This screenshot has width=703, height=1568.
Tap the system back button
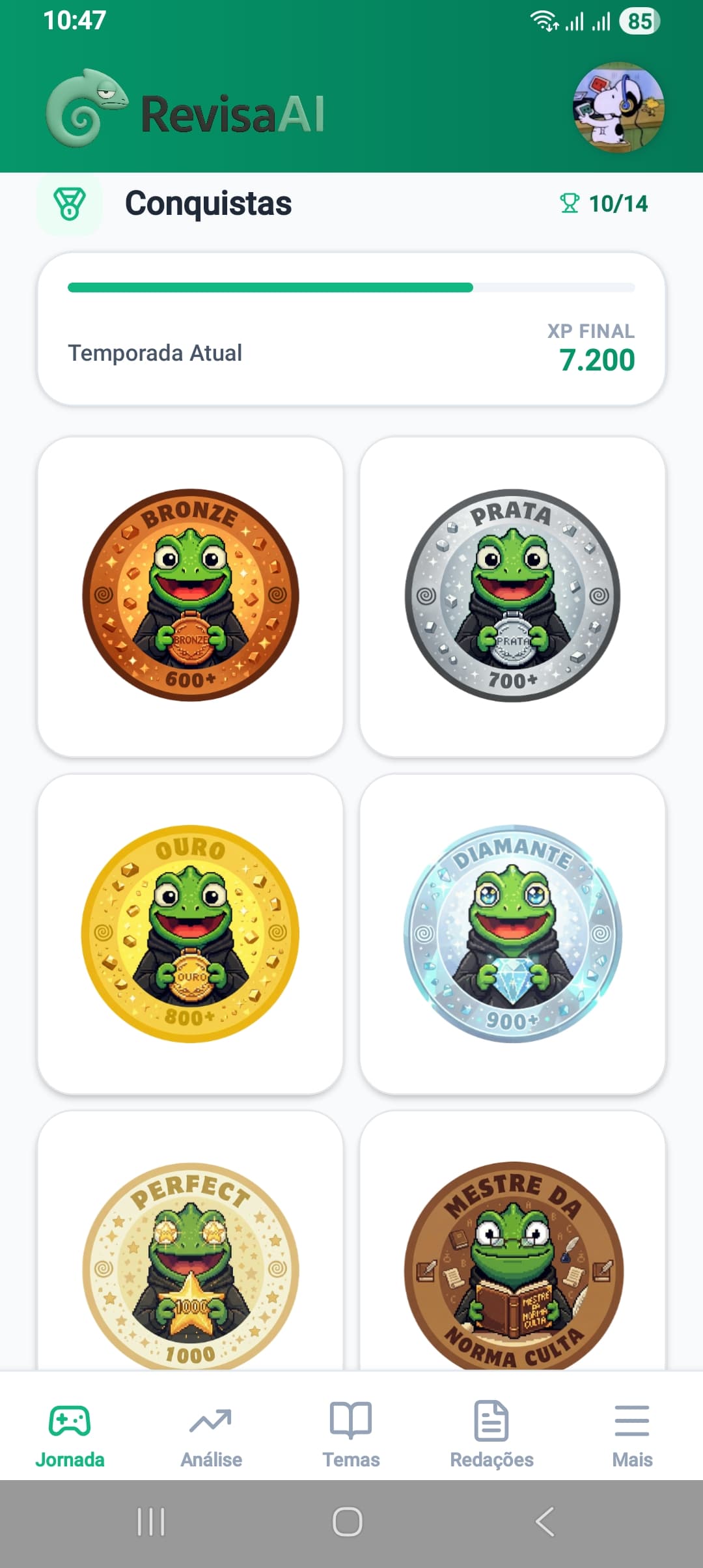(545, 1522)
